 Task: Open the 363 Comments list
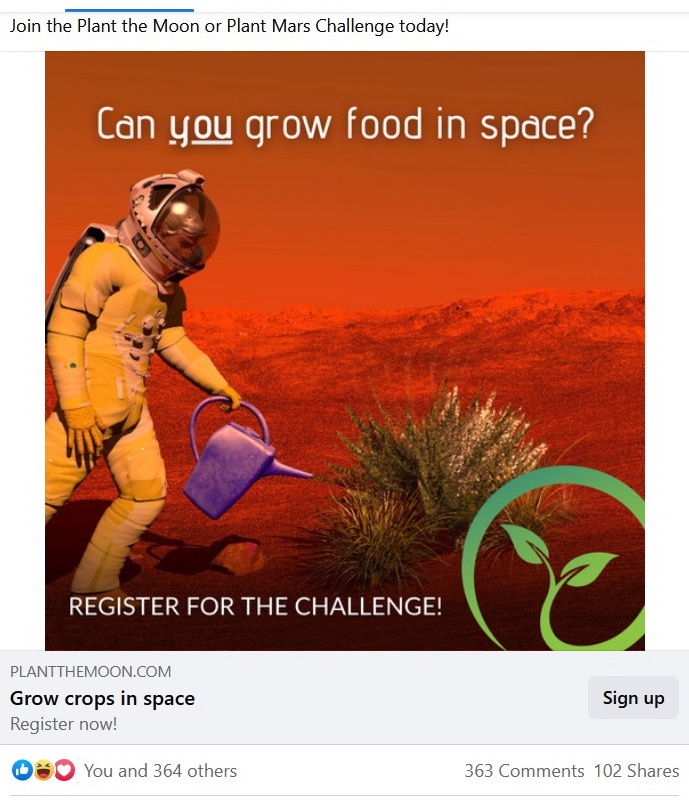(x=523, y=771)
